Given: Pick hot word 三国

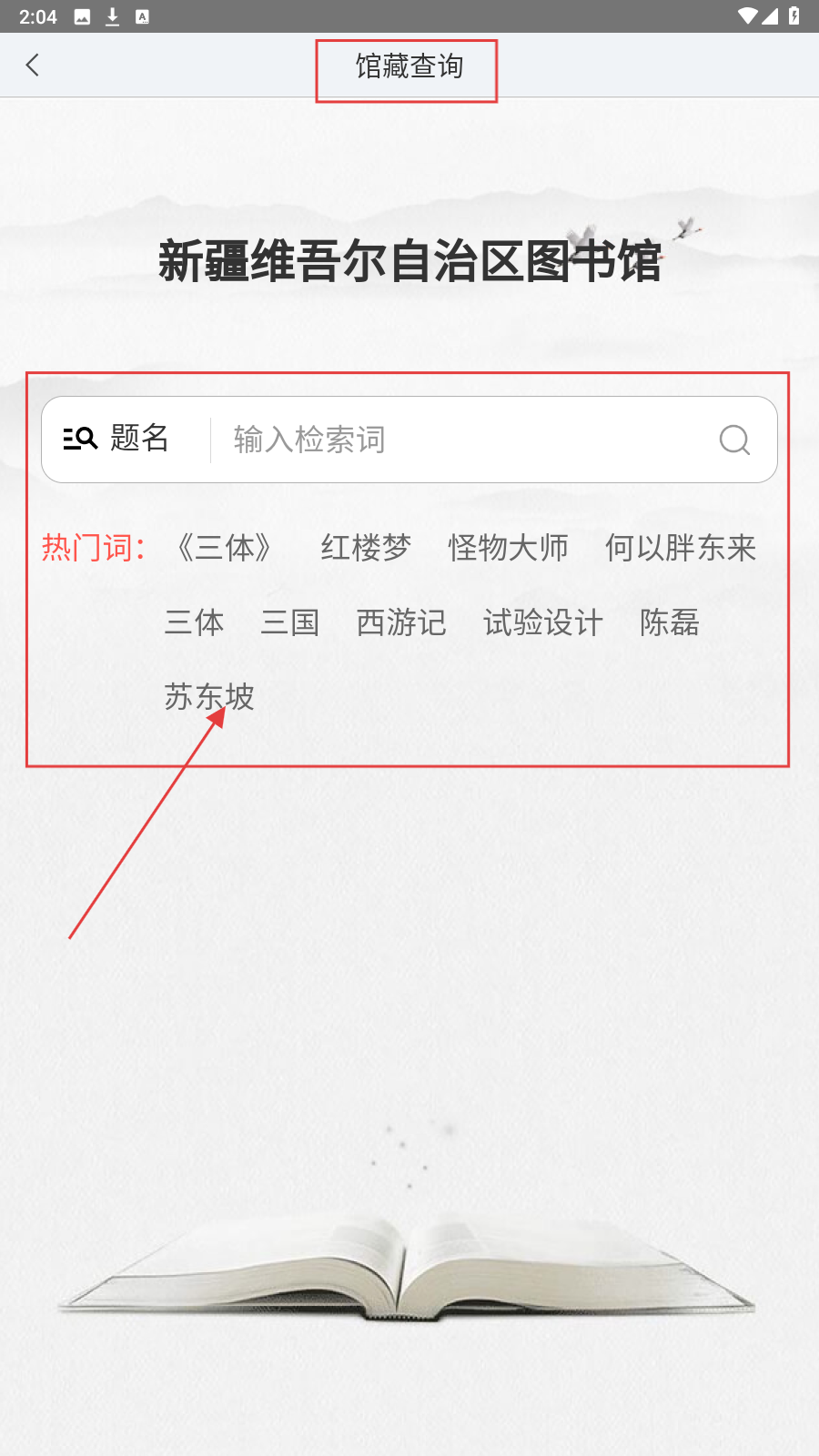Looking at the screenshot, I should pyautogui.click(x=289, y=622).
